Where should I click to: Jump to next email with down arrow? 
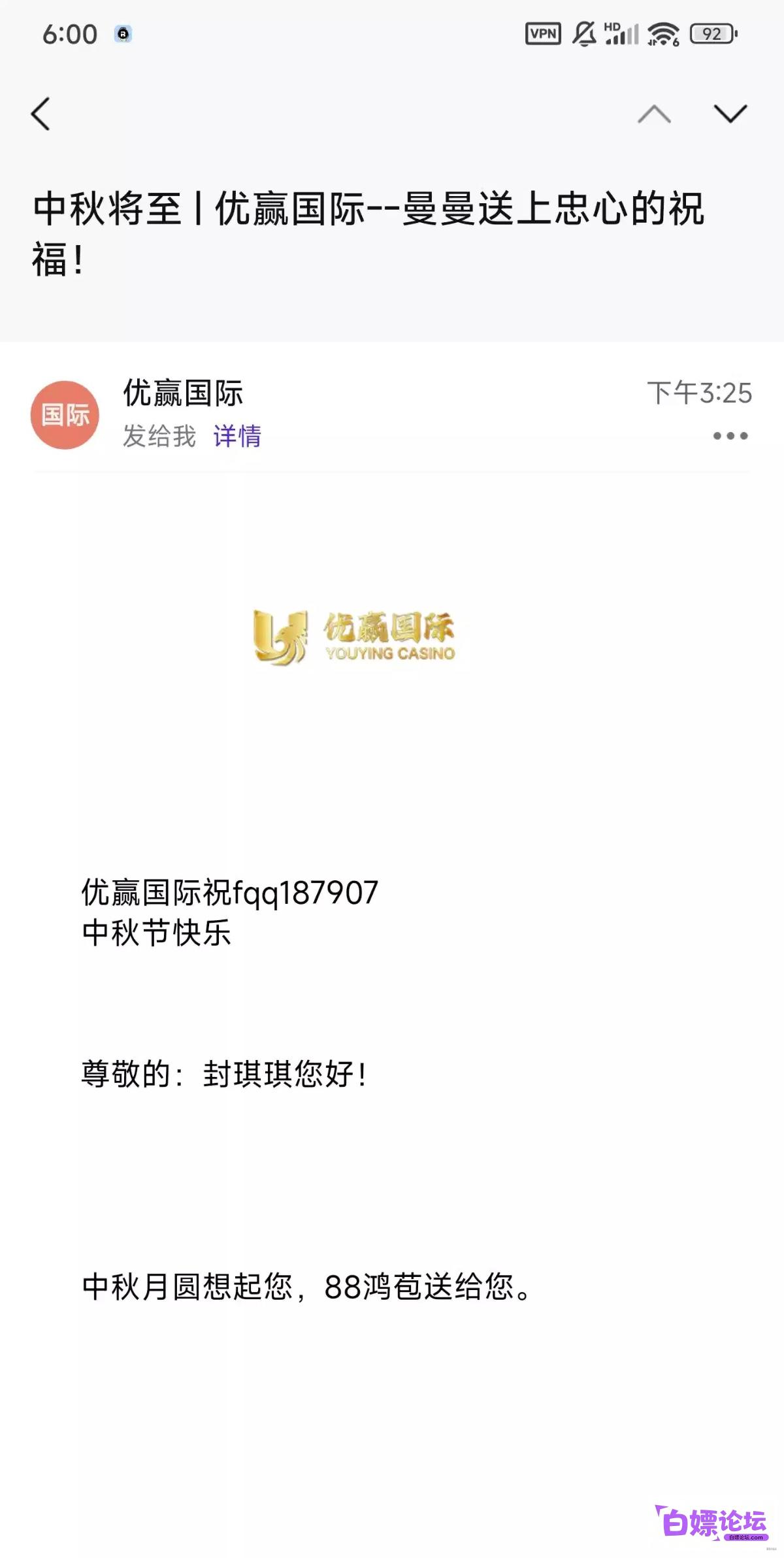click(x=730, y=114)
